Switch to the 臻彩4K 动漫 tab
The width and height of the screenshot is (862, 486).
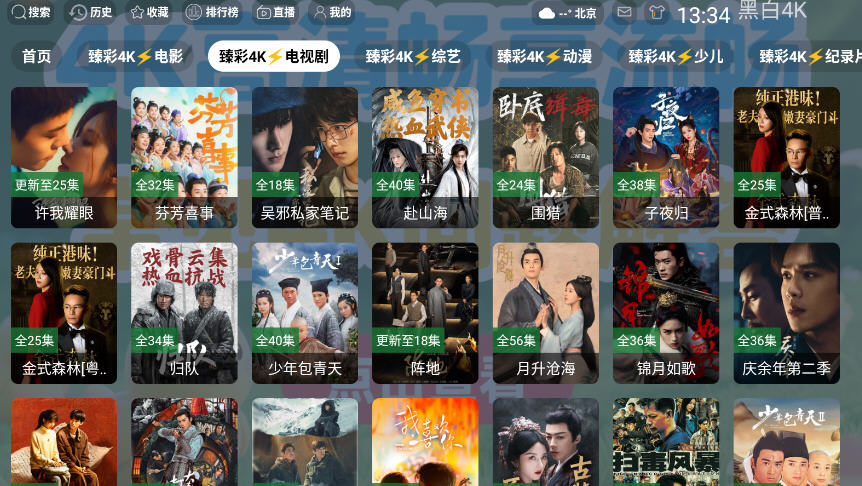(x=545, y=56)
